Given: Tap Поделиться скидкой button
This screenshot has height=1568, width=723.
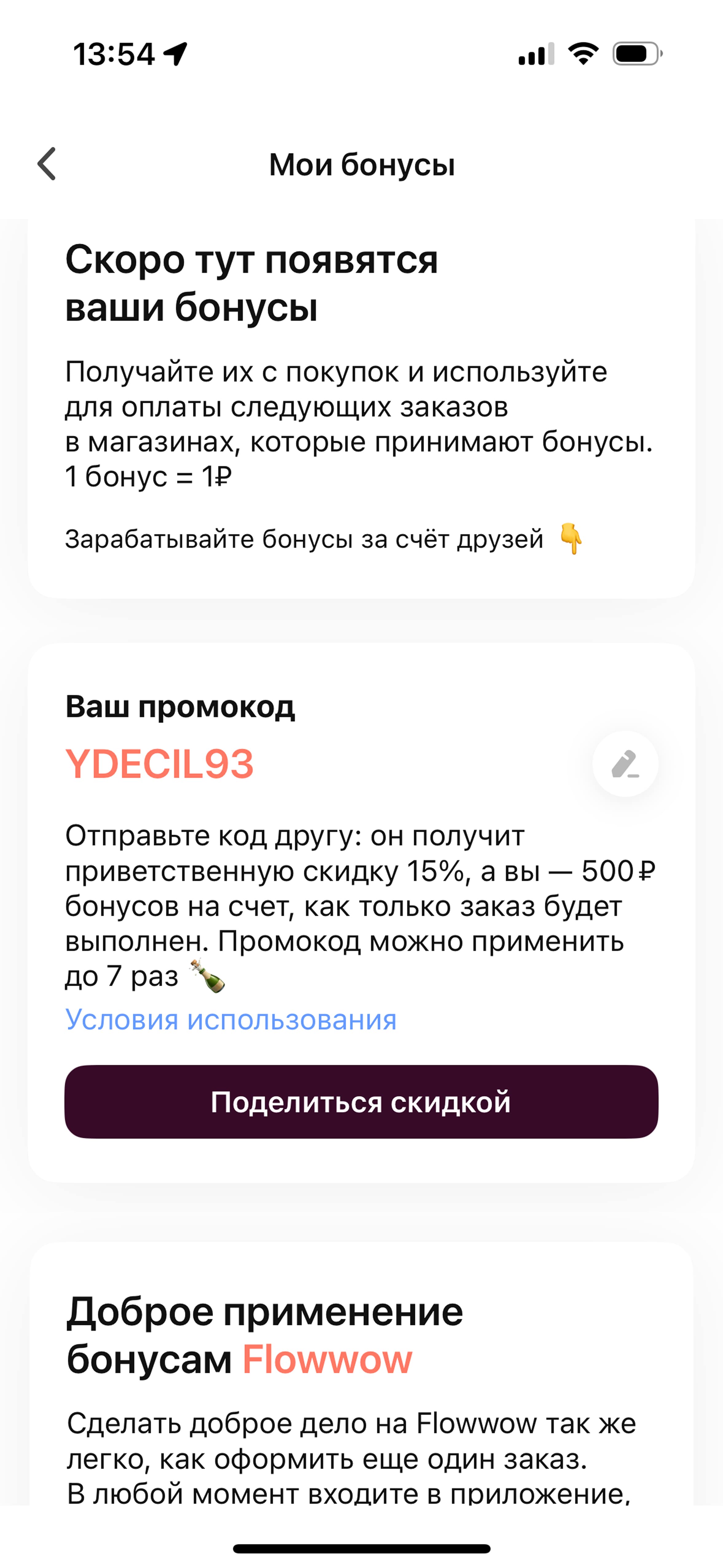Looking at the screenshot, I should point(361,1102).
